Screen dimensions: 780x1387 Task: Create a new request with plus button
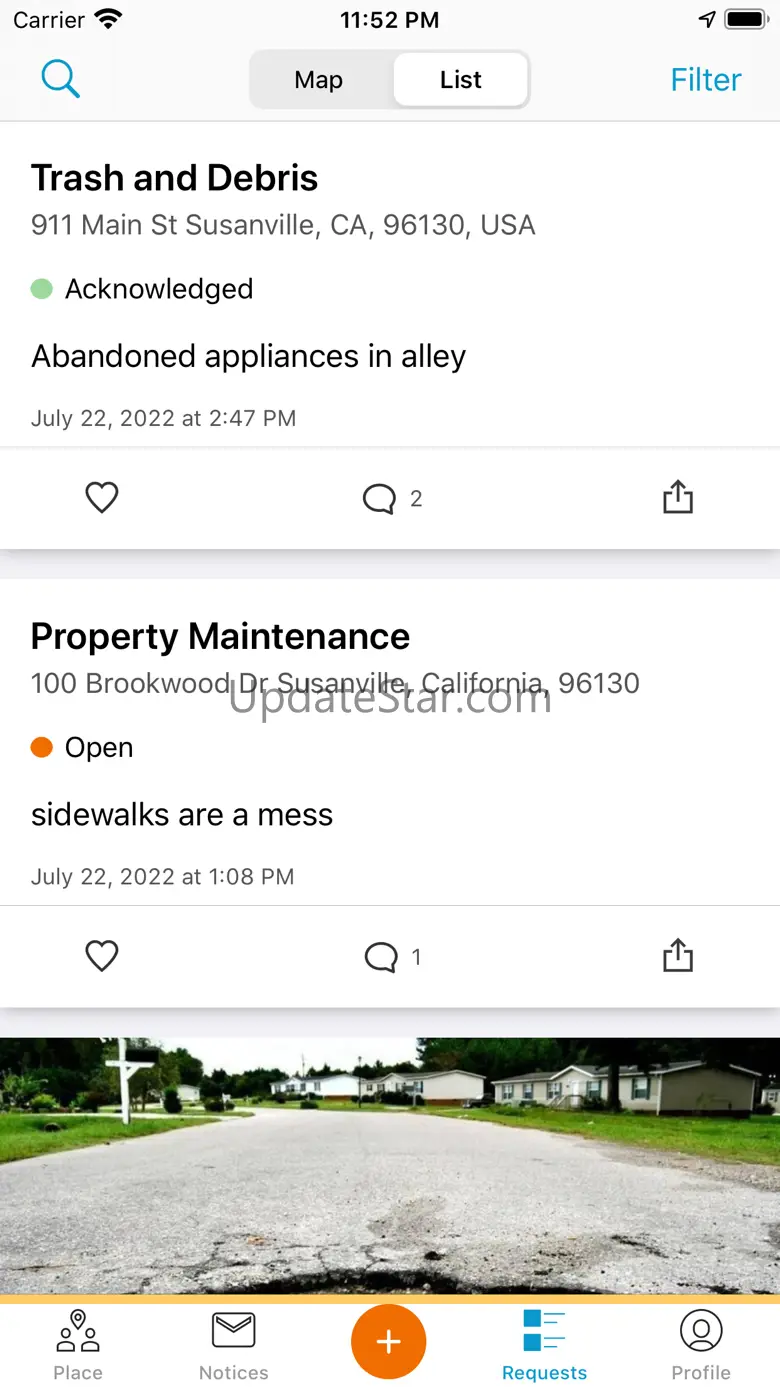tap(389, 1342)
